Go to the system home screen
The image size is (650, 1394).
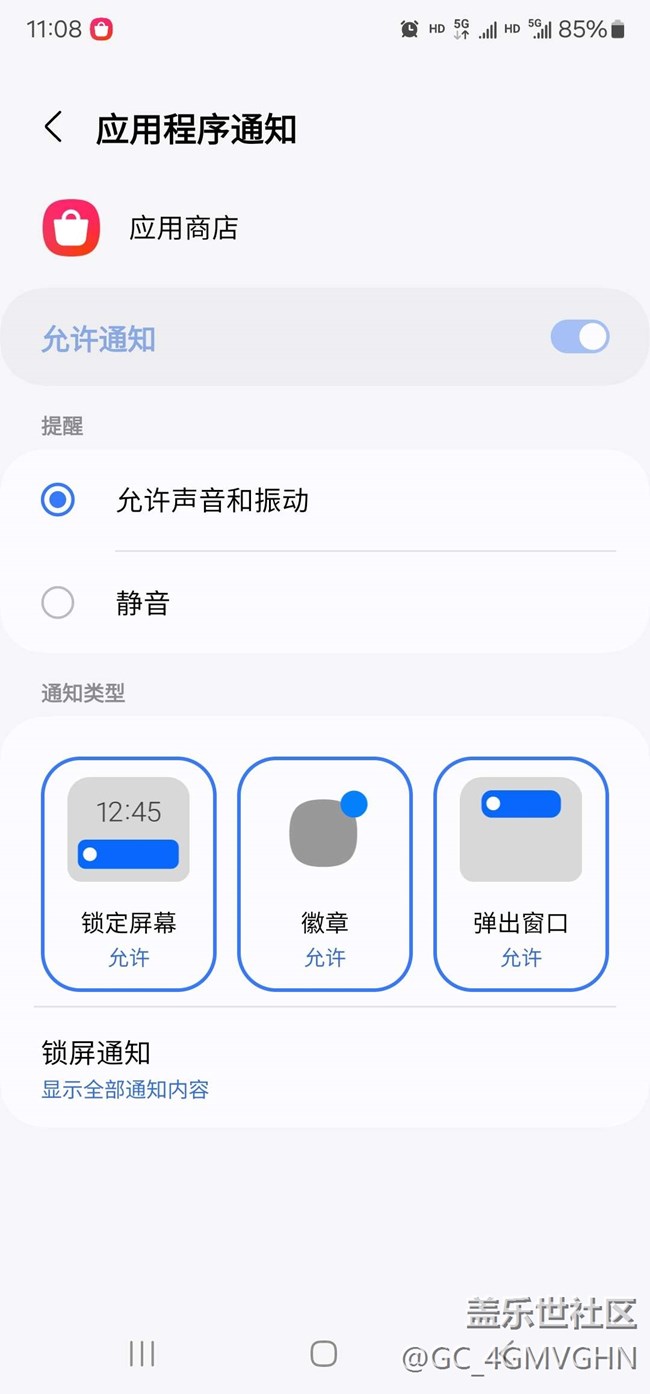point(323,1353)
